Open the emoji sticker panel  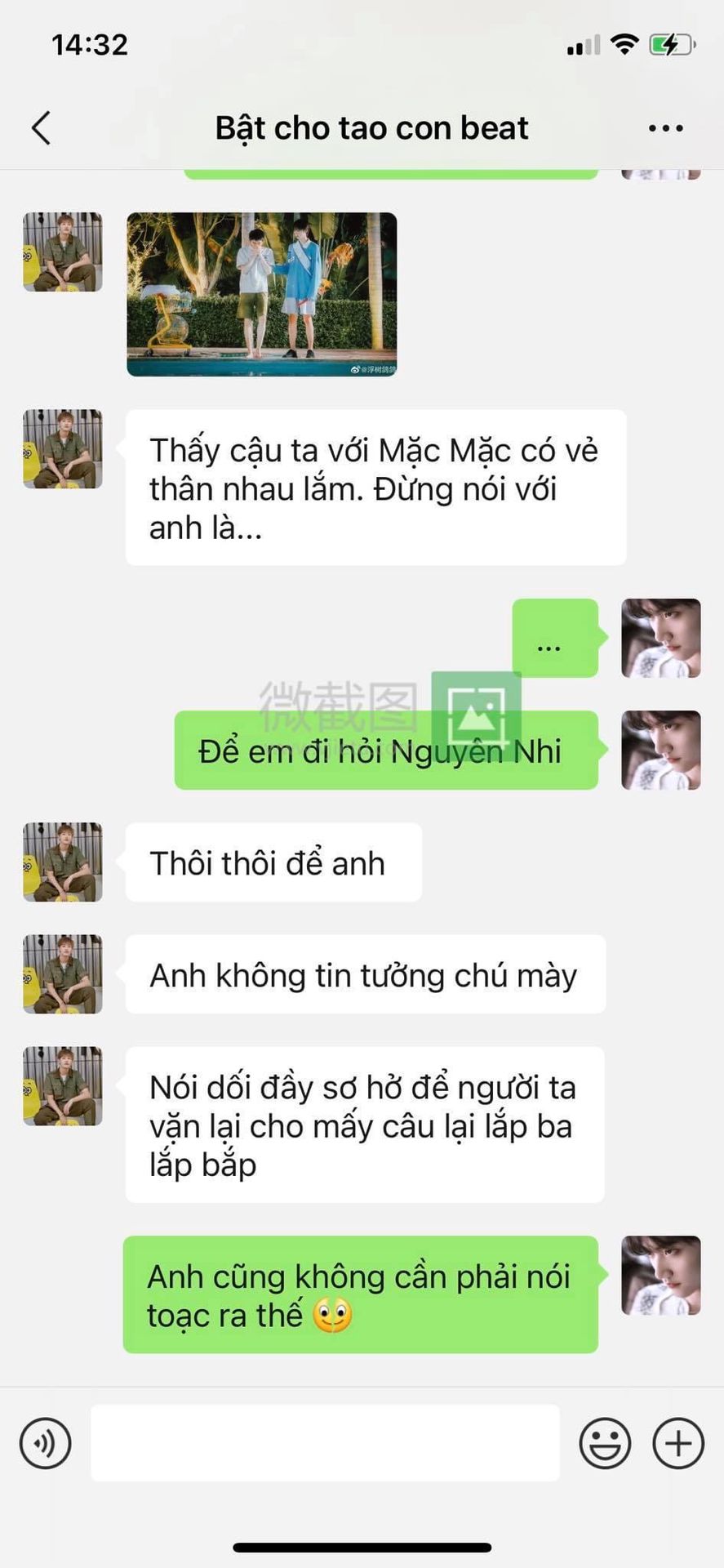[605, 1443]
